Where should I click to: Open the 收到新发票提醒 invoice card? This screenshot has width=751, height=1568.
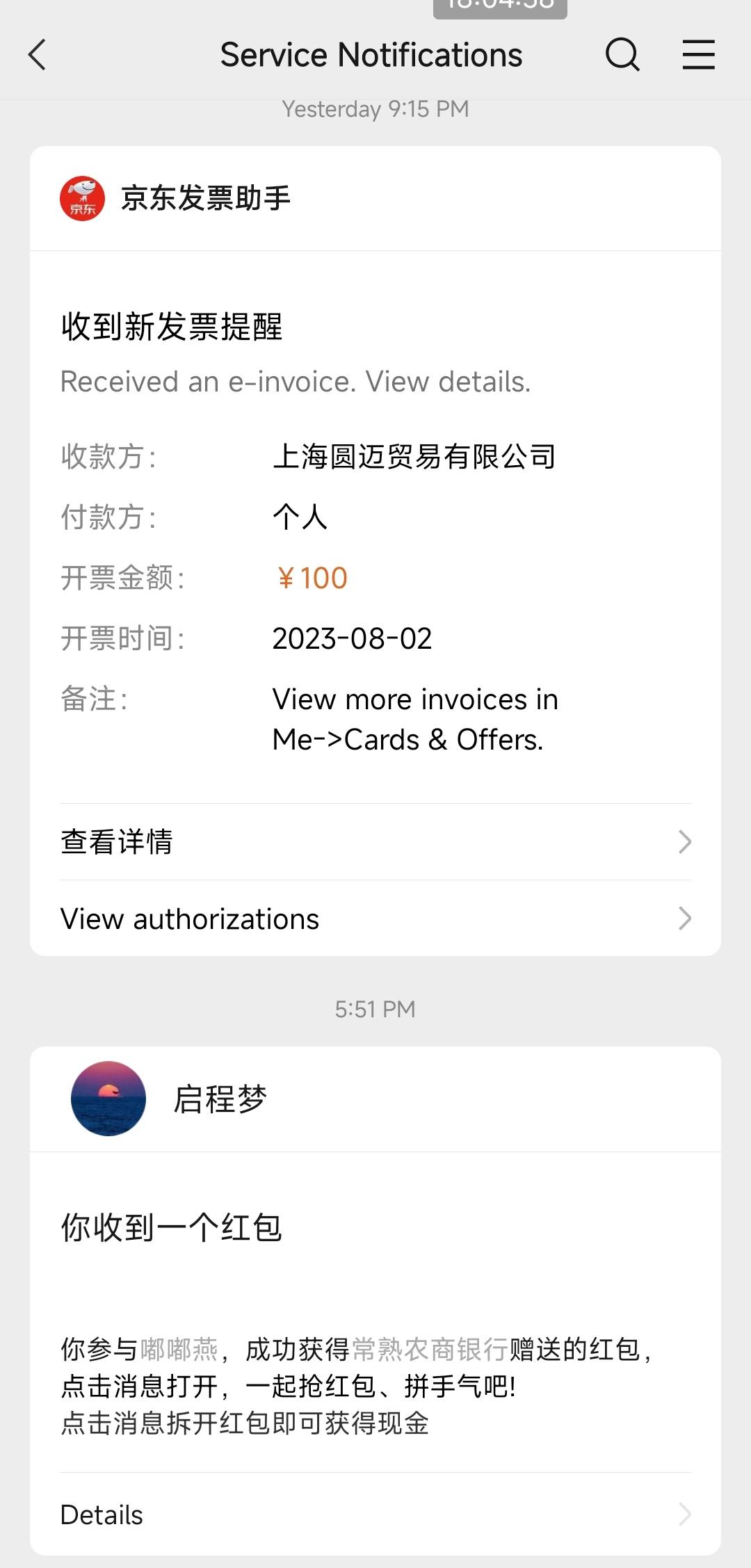pos(375,526)
